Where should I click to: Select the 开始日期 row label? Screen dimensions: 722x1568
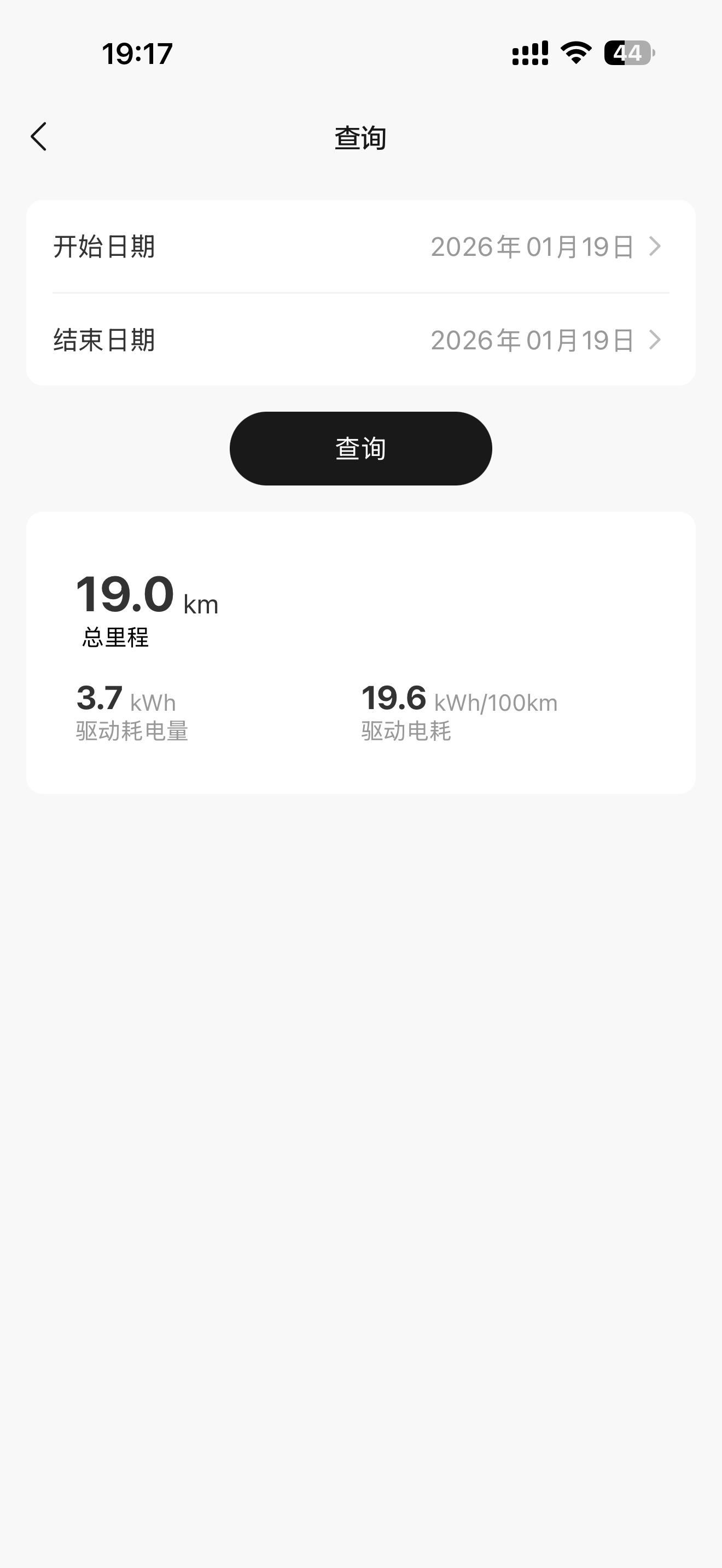coord(104,247)
